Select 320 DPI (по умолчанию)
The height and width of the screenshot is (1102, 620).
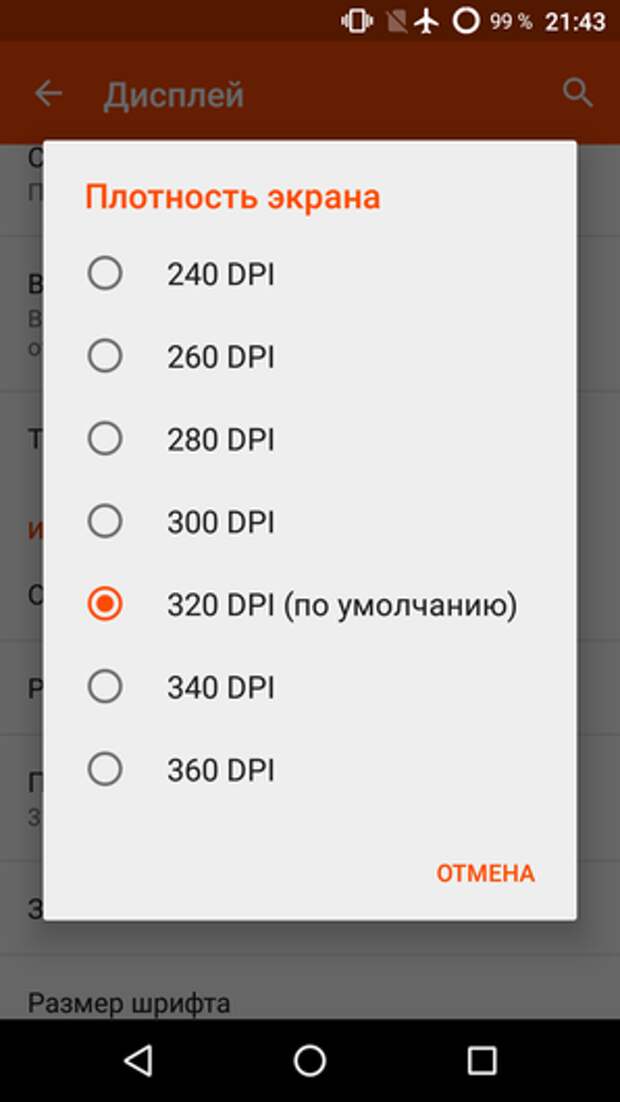click(x=309, y=604)
